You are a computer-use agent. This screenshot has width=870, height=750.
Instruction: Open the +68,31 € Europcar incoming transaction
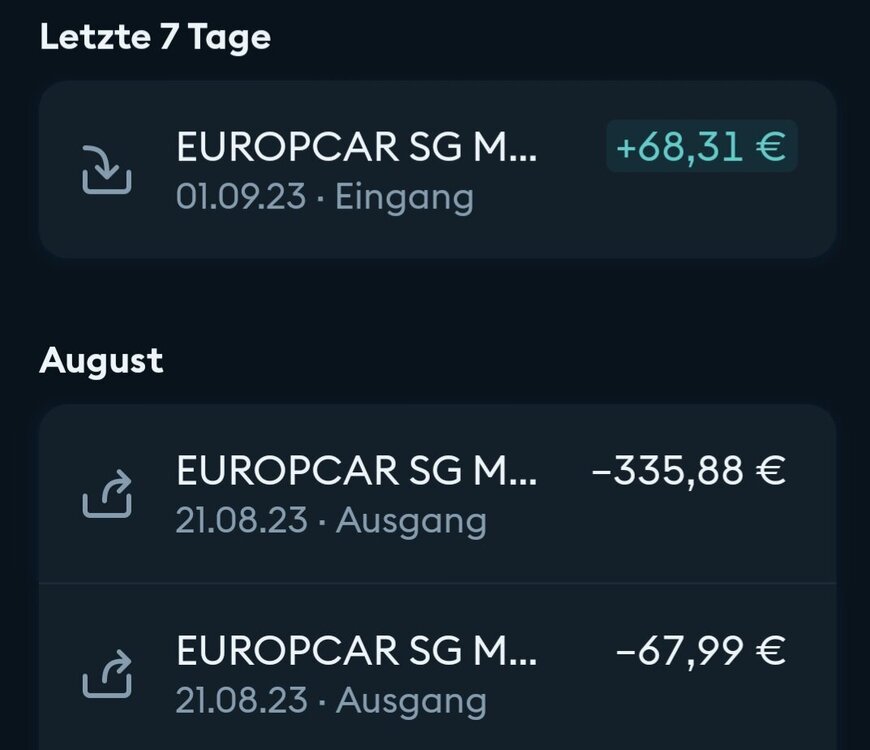[x=437, y=170]
